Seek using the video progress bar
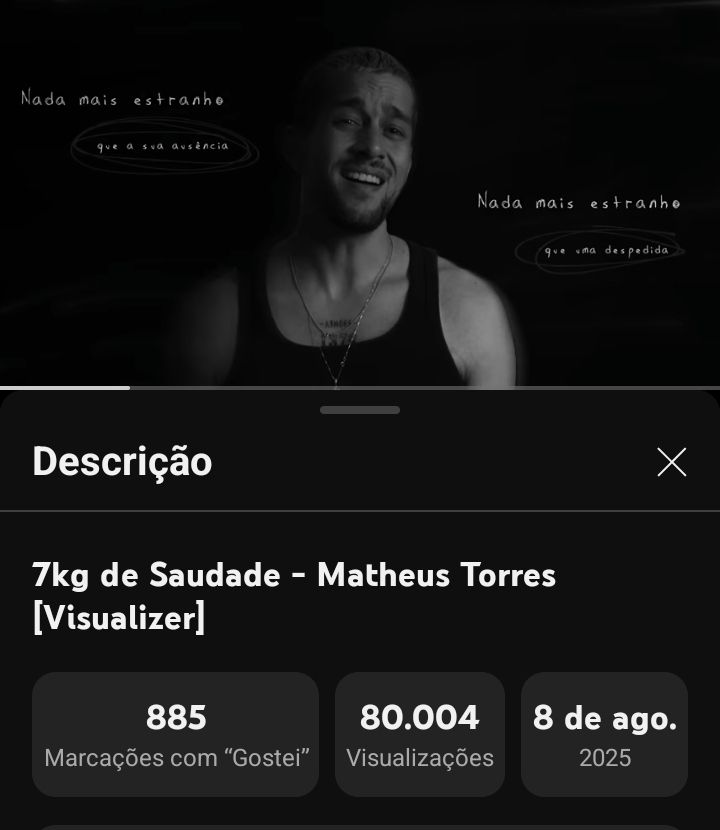The image size is (720, 830). tap(360, 387)
